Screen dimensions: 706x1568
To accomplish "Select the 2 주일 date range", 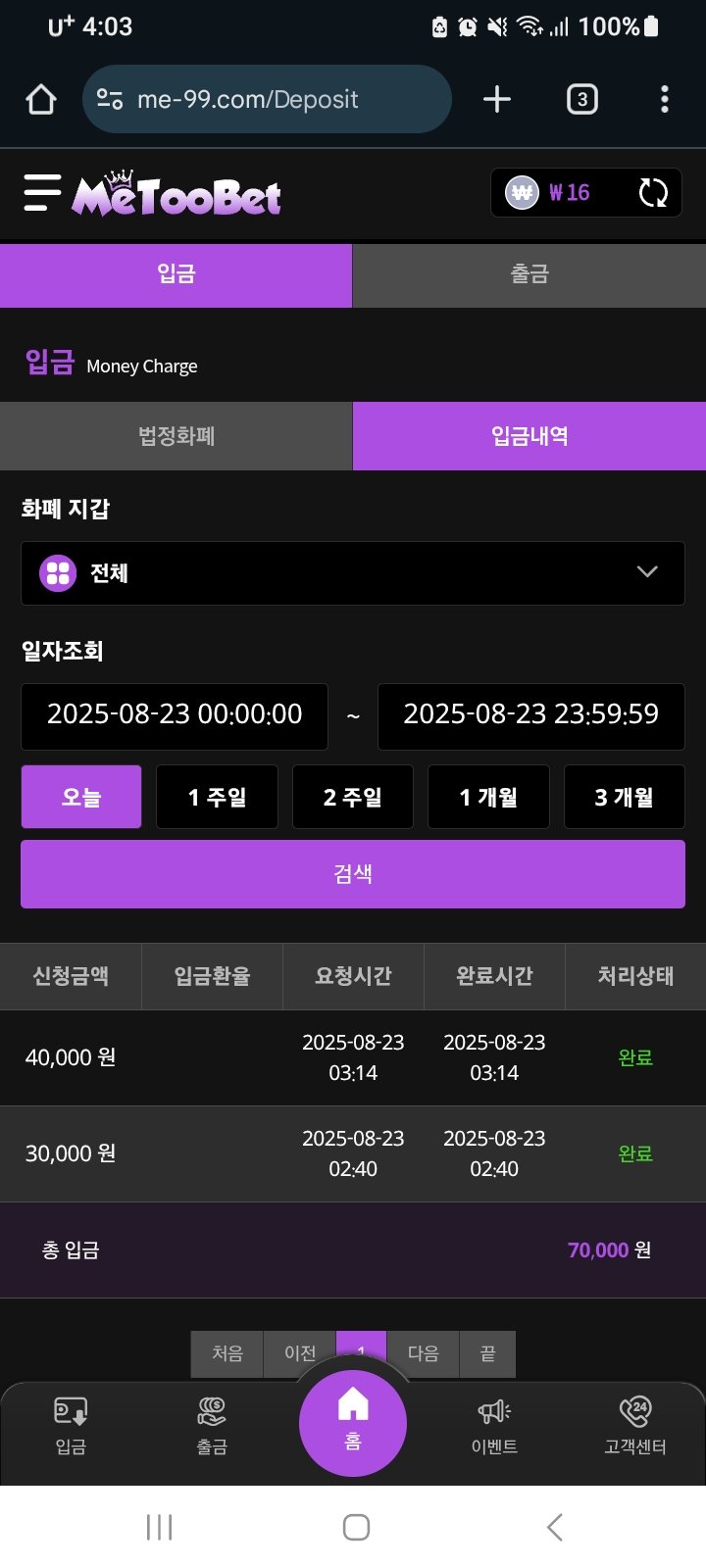I will click(353, 798).
